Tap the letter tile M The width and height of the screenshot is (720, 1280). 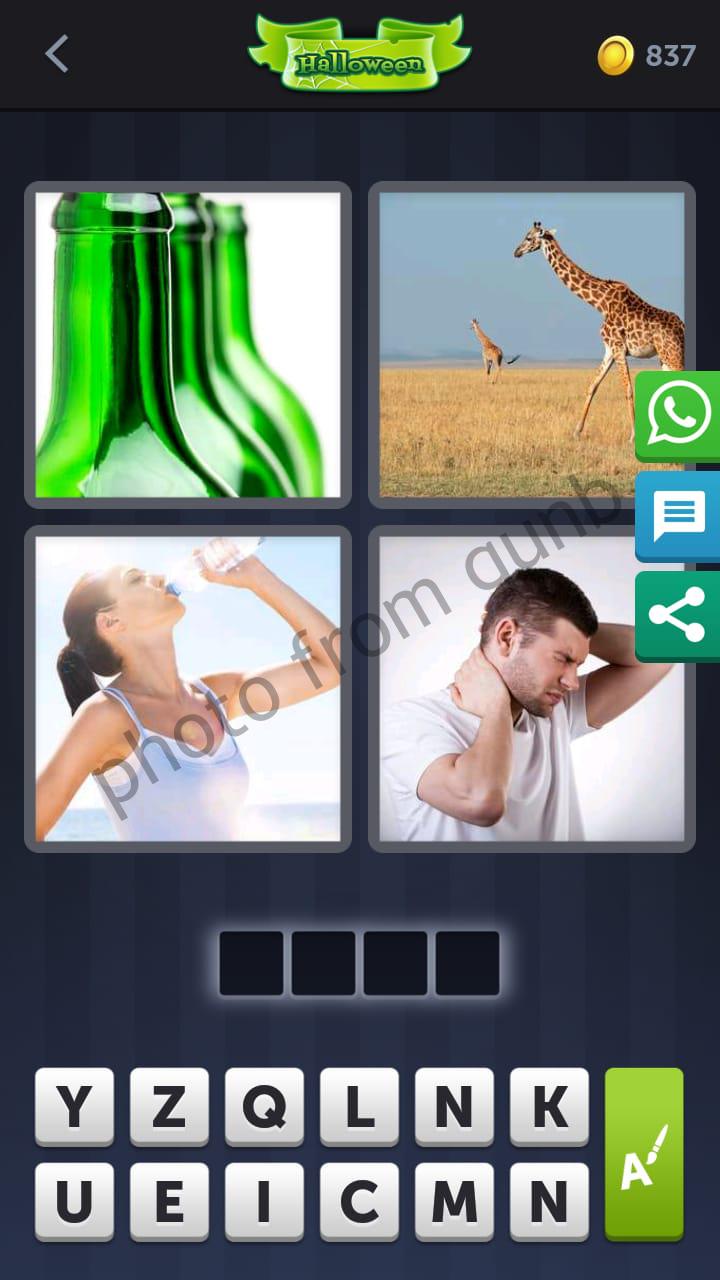454,1200
